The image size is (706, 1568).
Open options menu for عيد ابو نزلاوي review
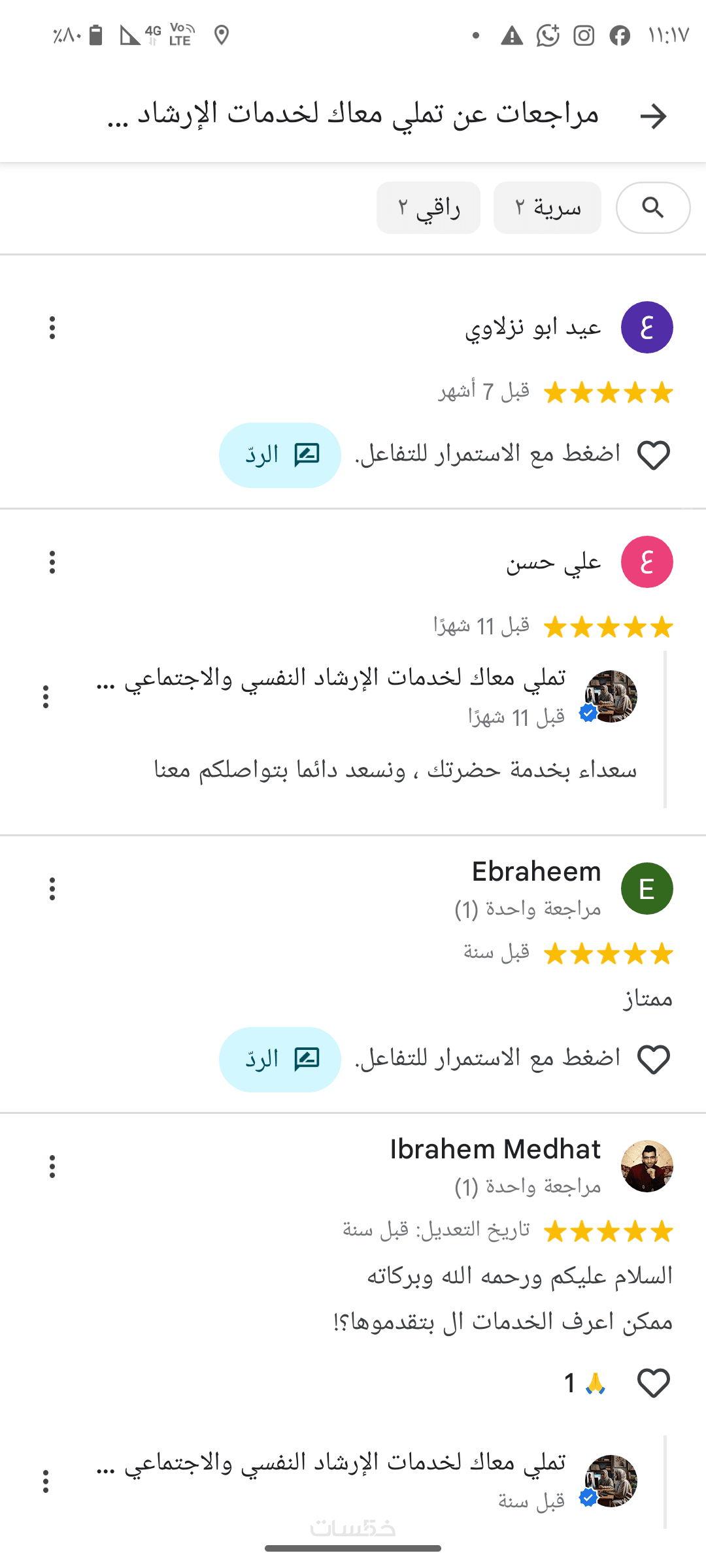coord(52,327)
